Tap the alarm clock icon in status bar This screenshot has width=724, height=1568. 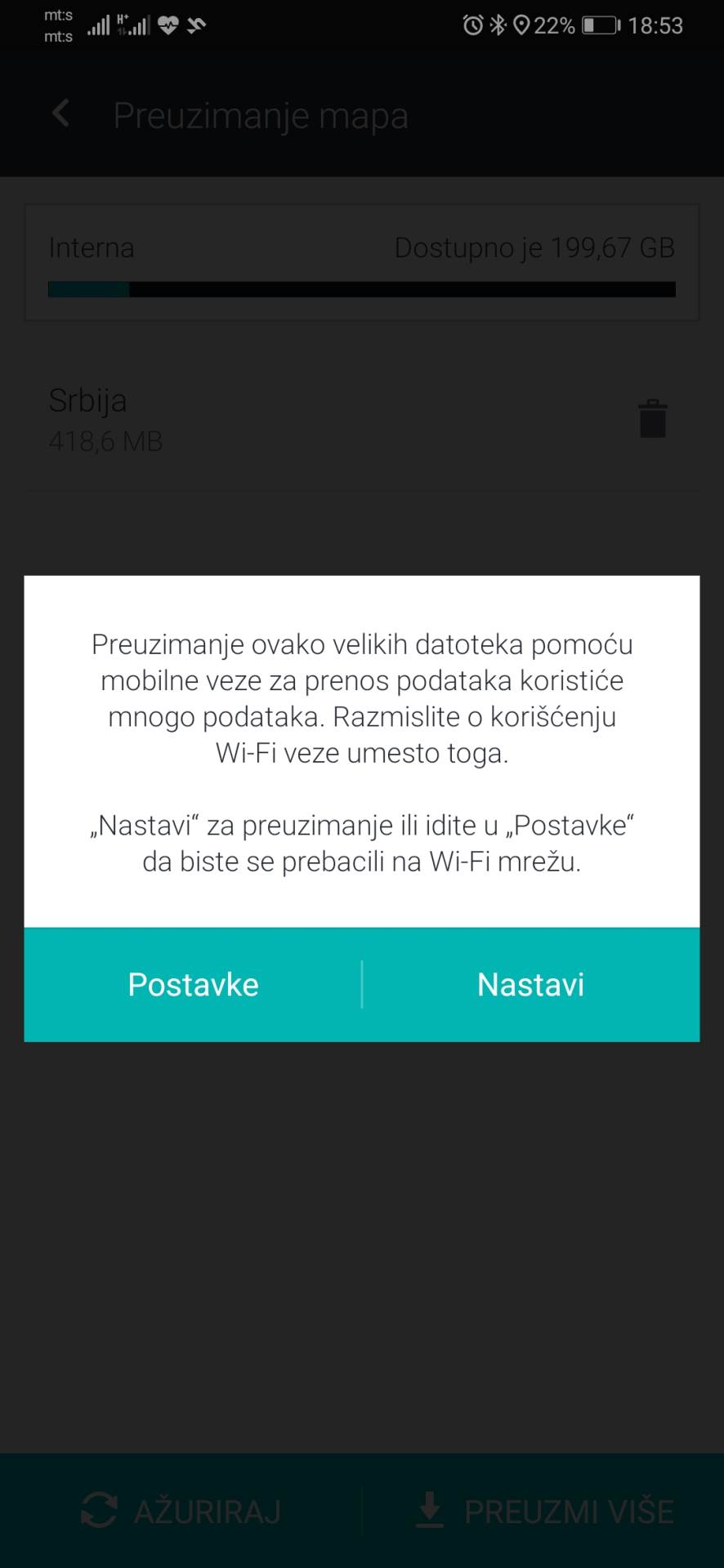472,25
